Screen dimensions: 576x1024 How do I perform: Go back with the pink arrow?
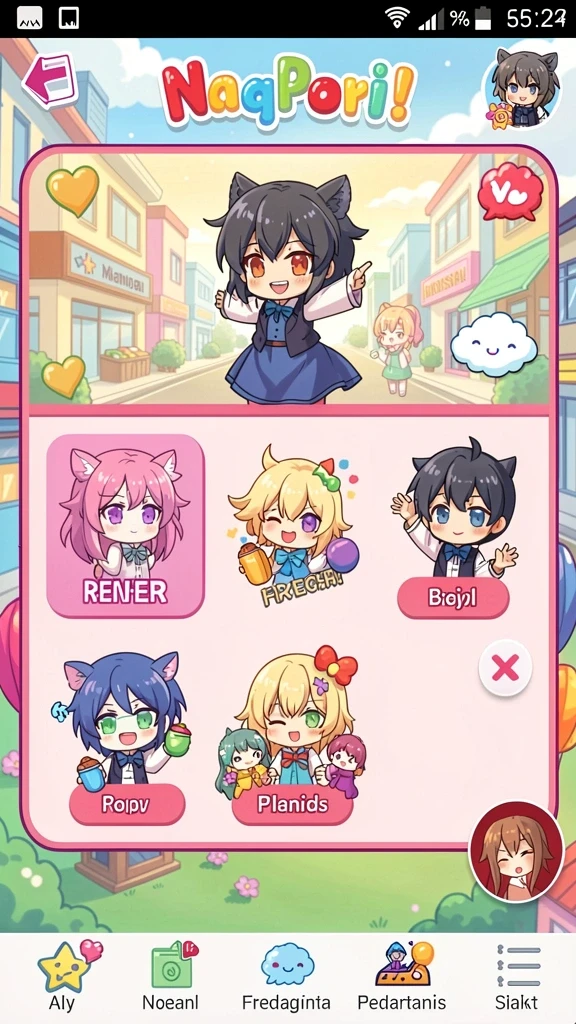50,82
